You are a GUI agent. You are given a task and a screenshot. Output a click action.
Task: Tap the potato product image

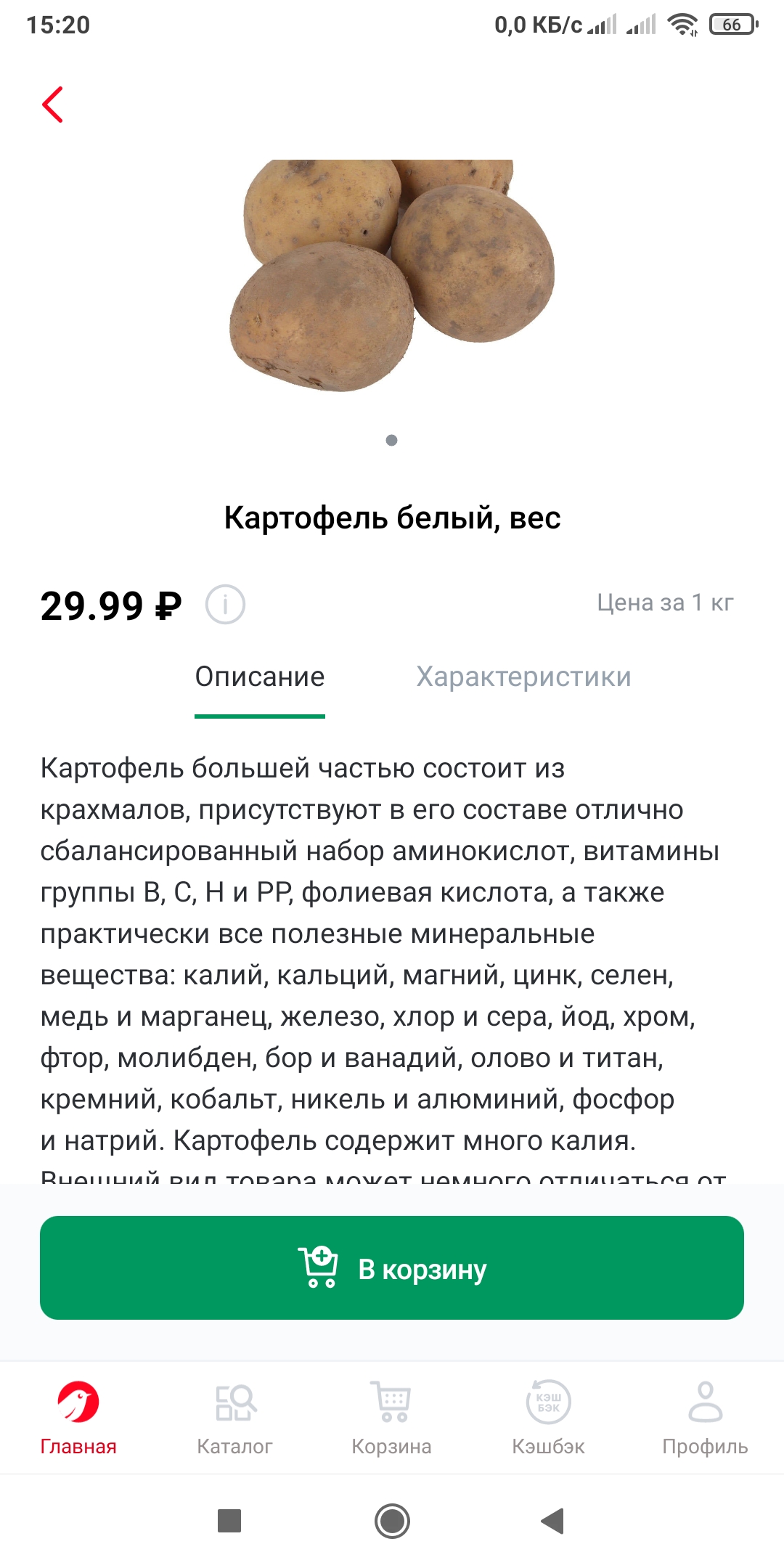tap(392, 276)
